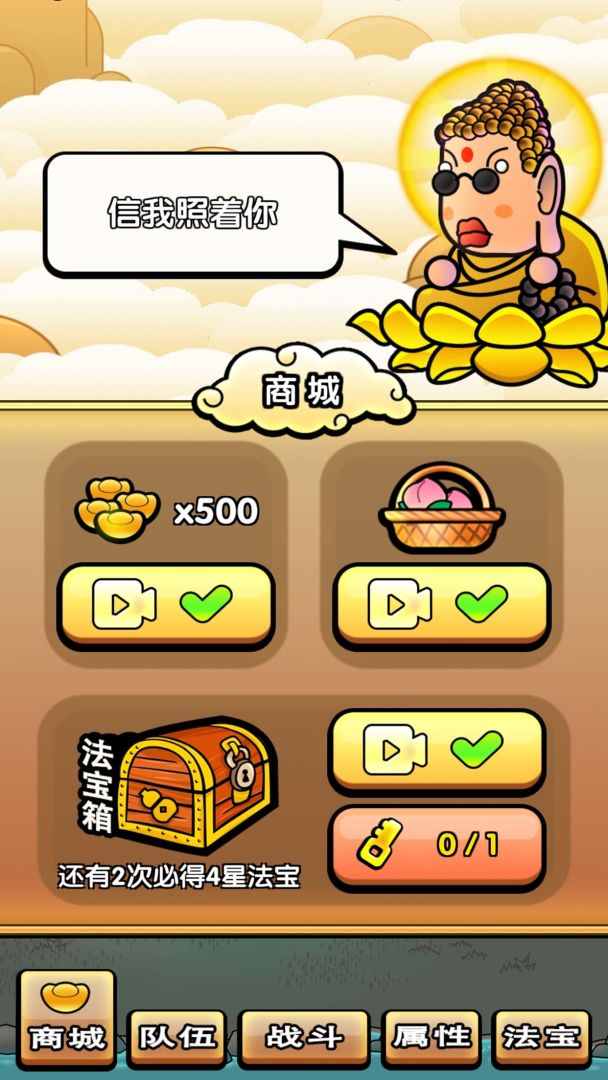Viewport: 608px width, 1080px height.
Task: Watch video ad for the peach basket
Action: click(441, 604)
